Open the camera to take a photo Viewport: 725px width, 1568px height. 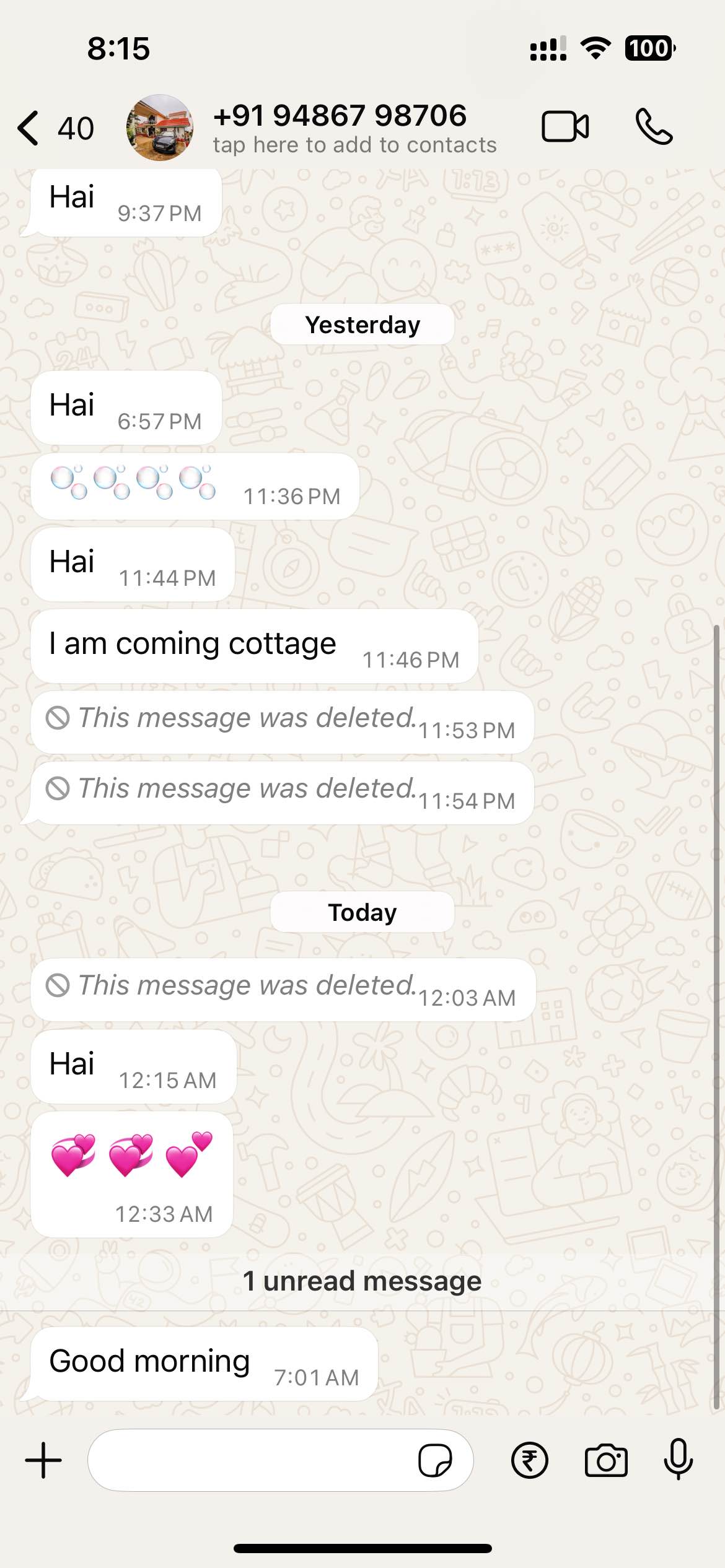(605, 1460)
